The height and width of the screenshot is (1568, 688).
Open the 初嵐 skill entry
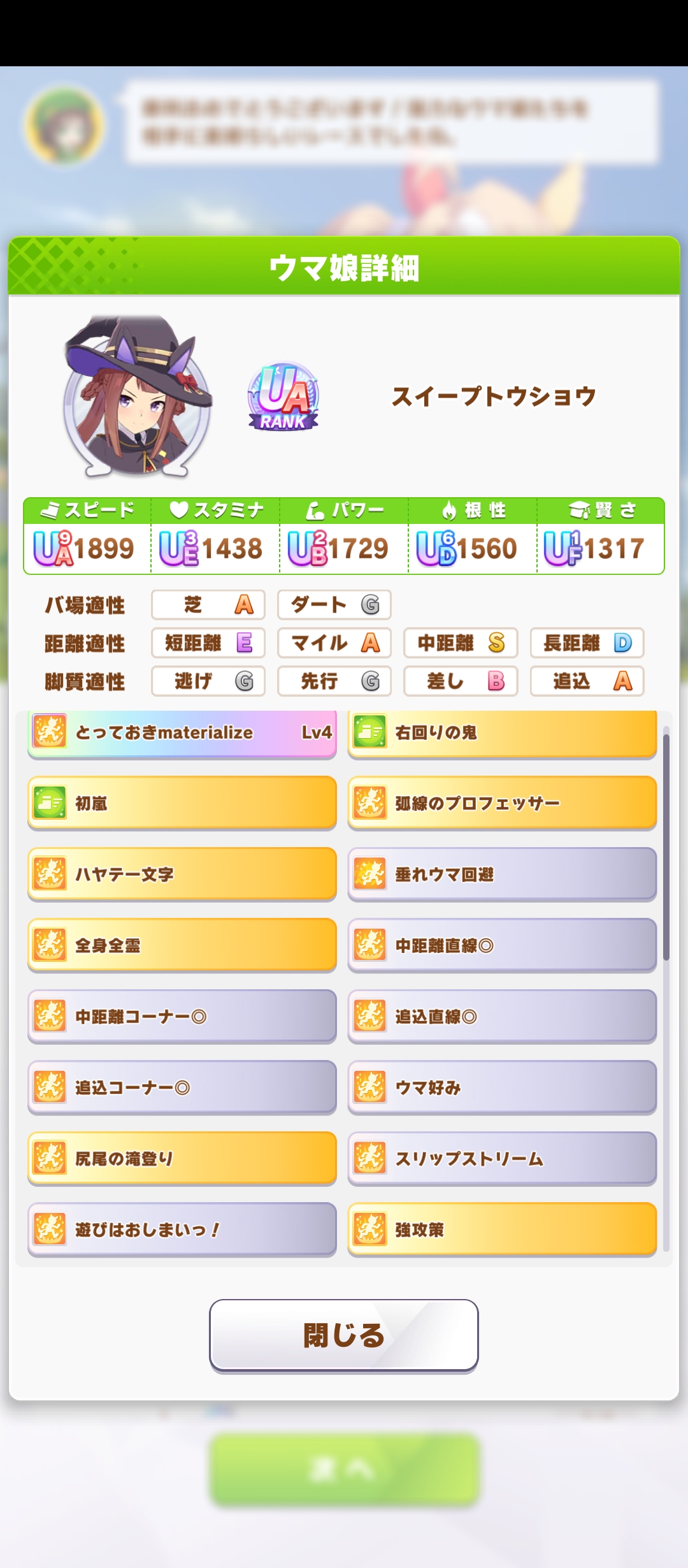click(x=182, y=803)
